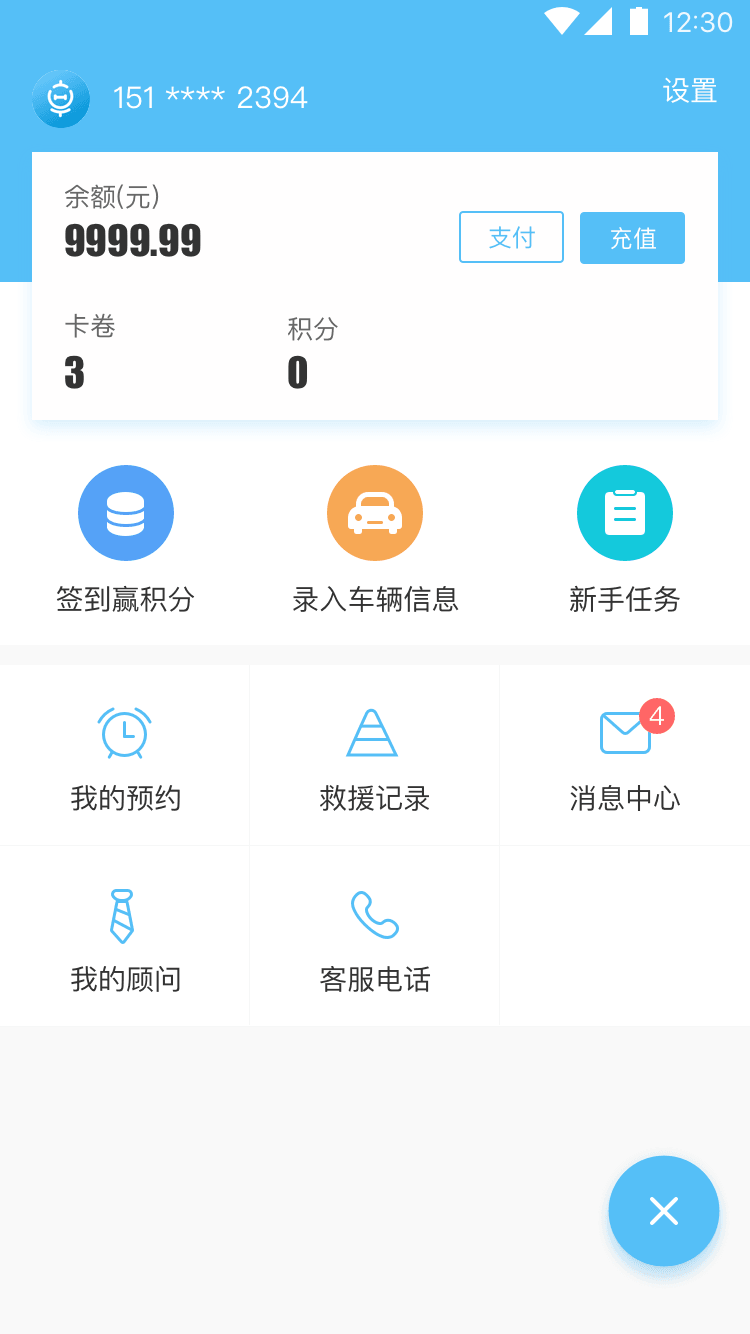750x1334 pixels.
Task: Call support via 客服电话 phone icon
Action: (374, 913)
